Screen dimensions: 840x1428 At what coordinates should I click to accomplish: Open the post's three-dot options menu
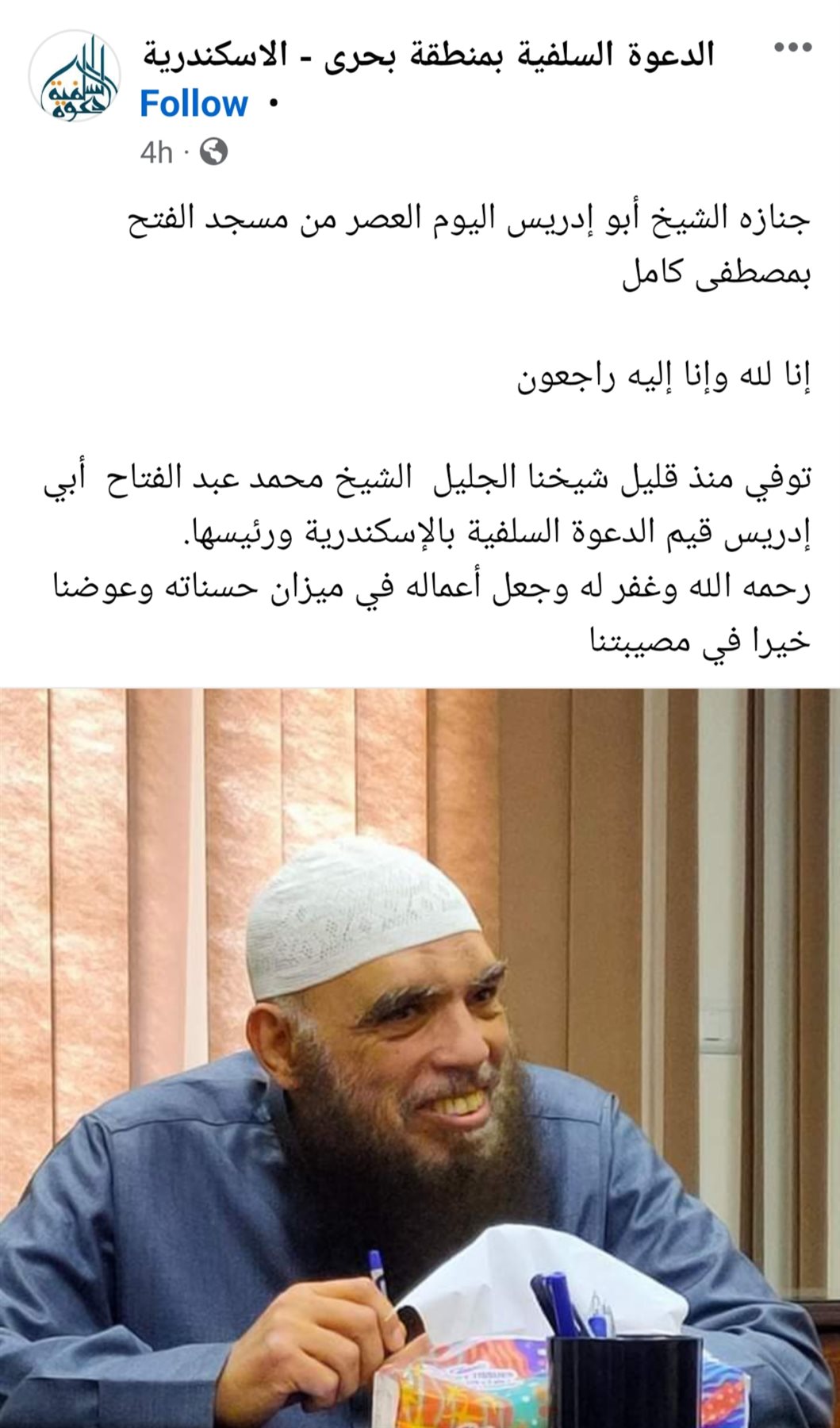(792, 48)
